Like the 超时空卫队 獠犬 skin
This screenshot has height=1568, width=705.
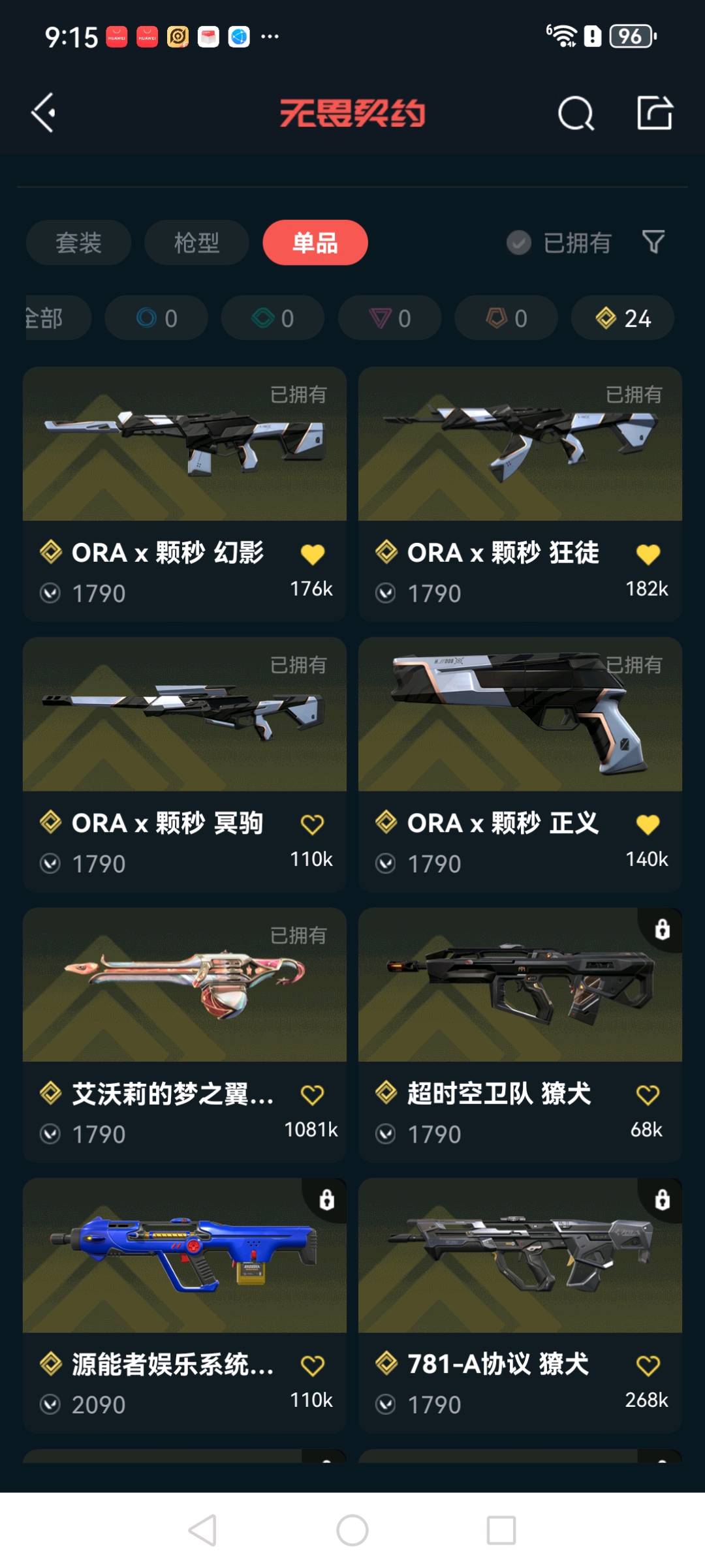point(648,1095)
